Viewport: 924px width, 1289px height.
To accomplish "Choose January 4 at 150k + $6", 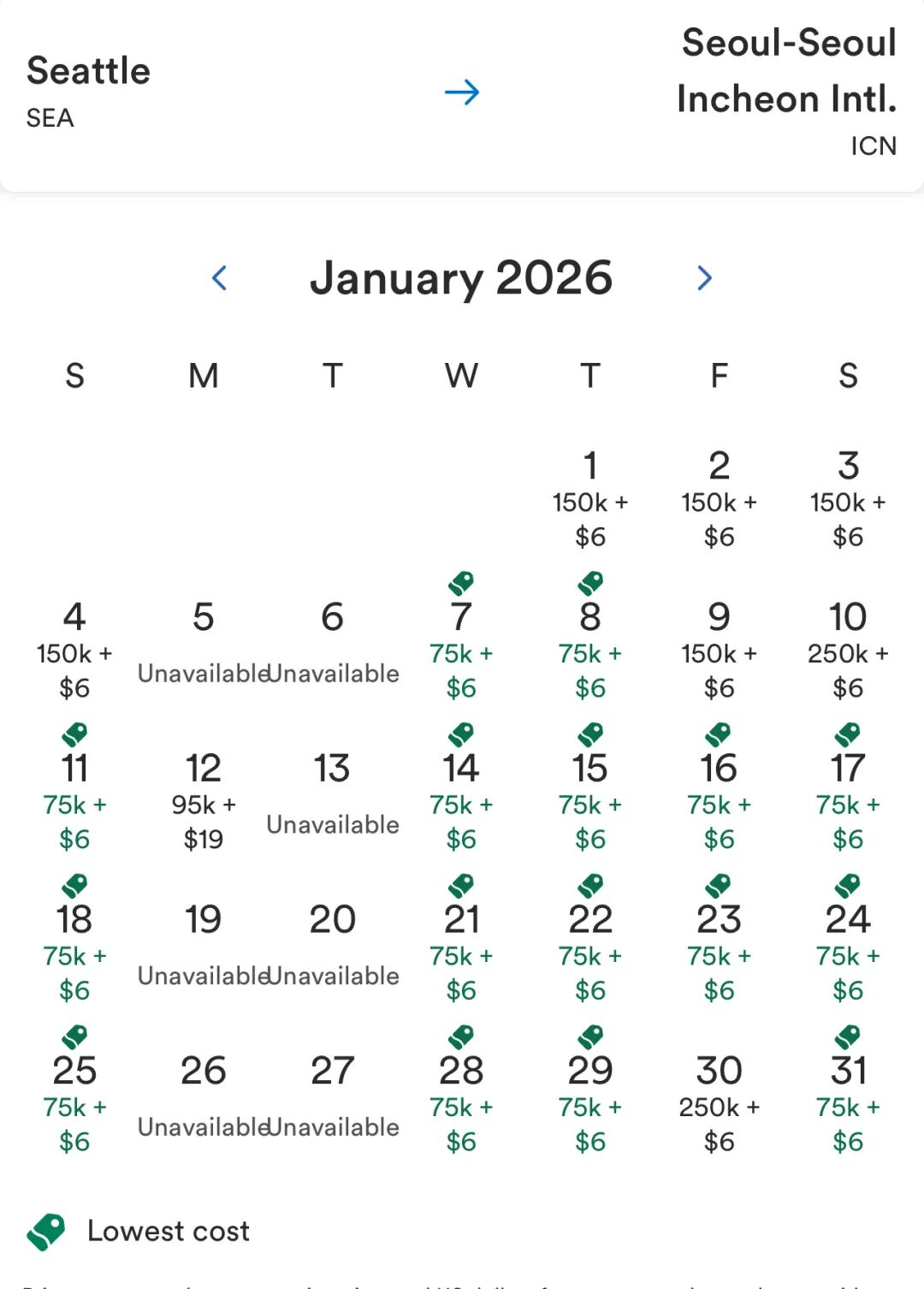I will (x=74, y=650).
